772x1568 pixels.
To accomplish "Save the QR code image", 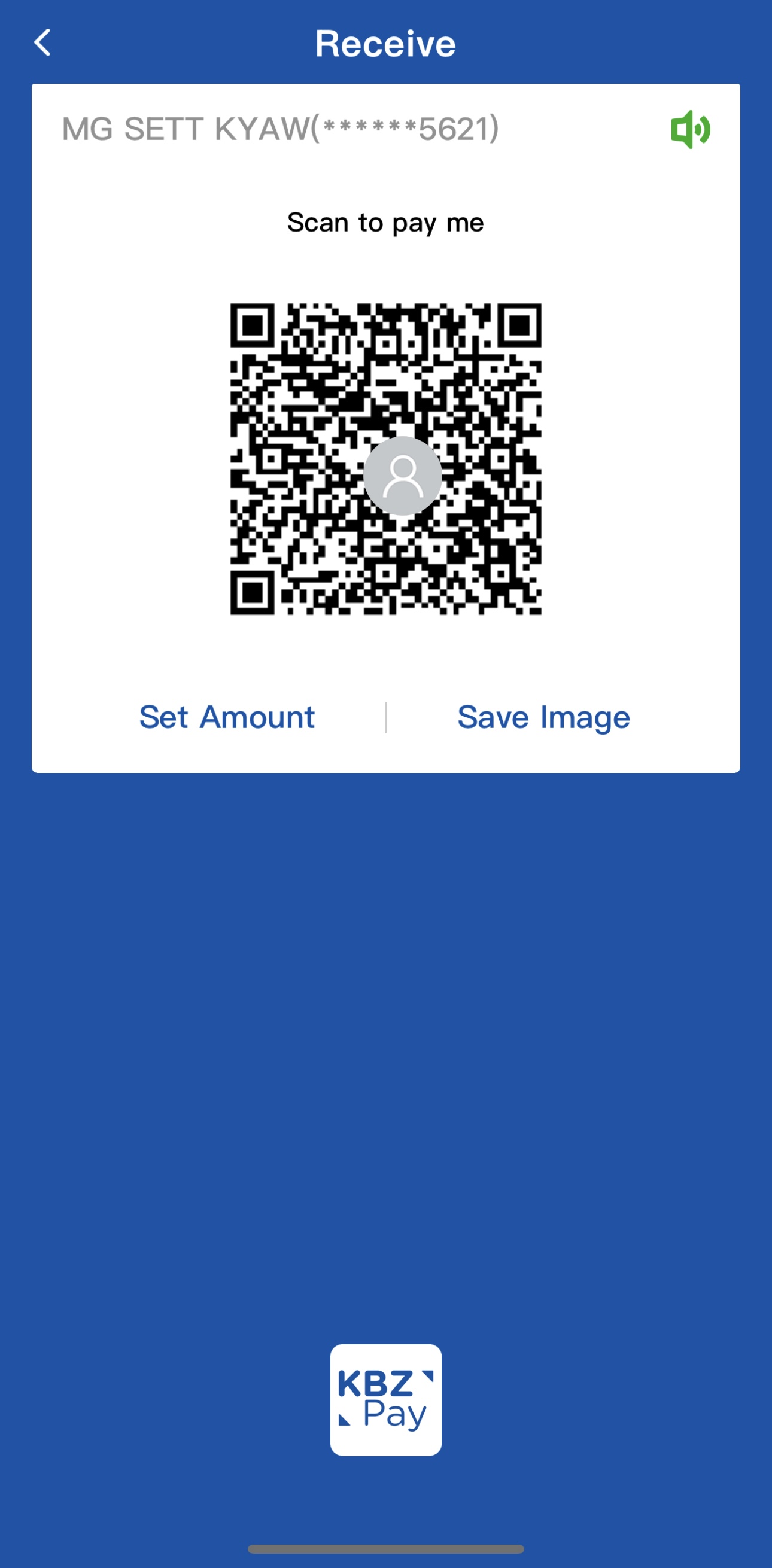I will click(x=543, y=717).
